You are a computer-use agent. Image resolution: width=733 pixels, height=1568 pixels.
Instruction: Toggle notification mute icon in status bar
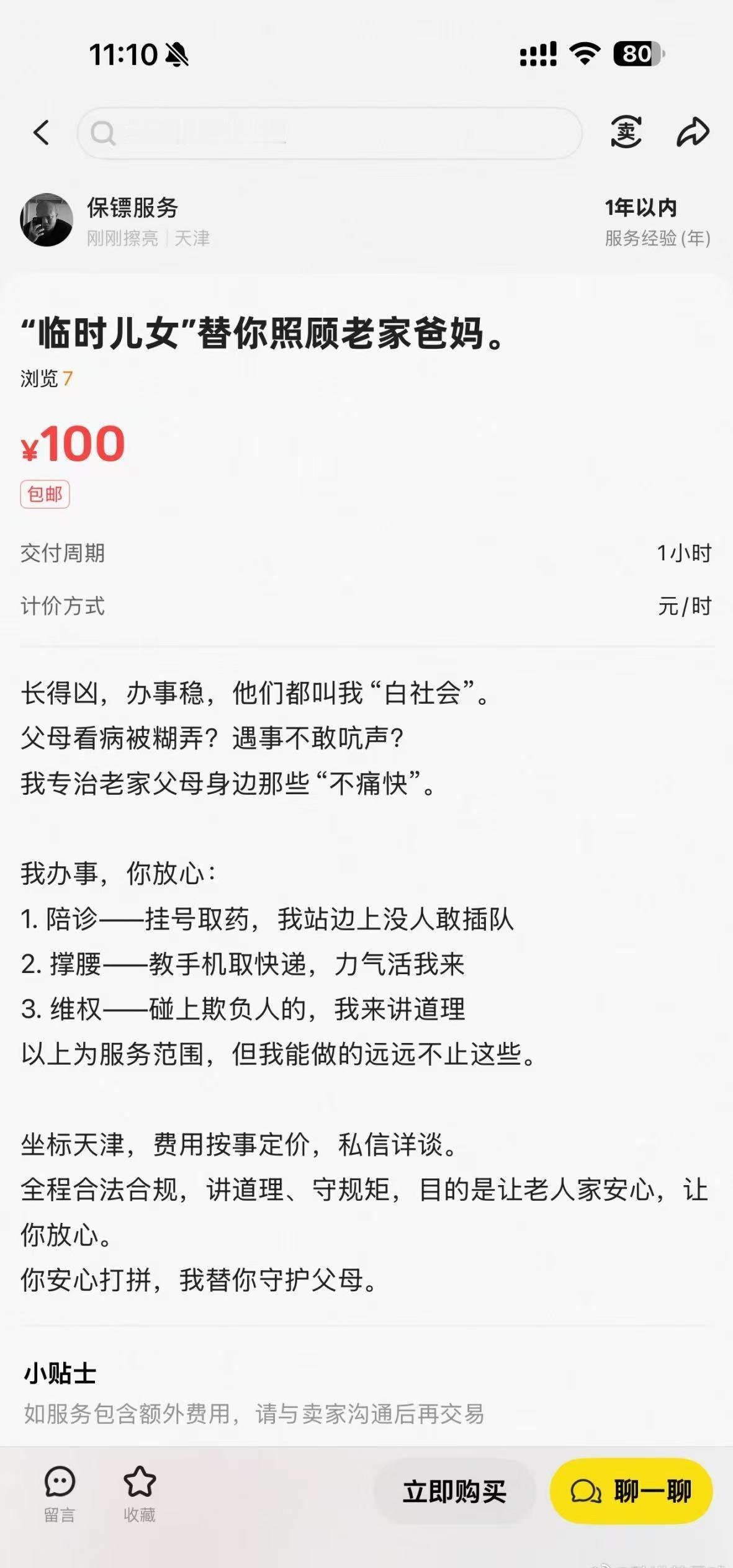tap(176, 56)
